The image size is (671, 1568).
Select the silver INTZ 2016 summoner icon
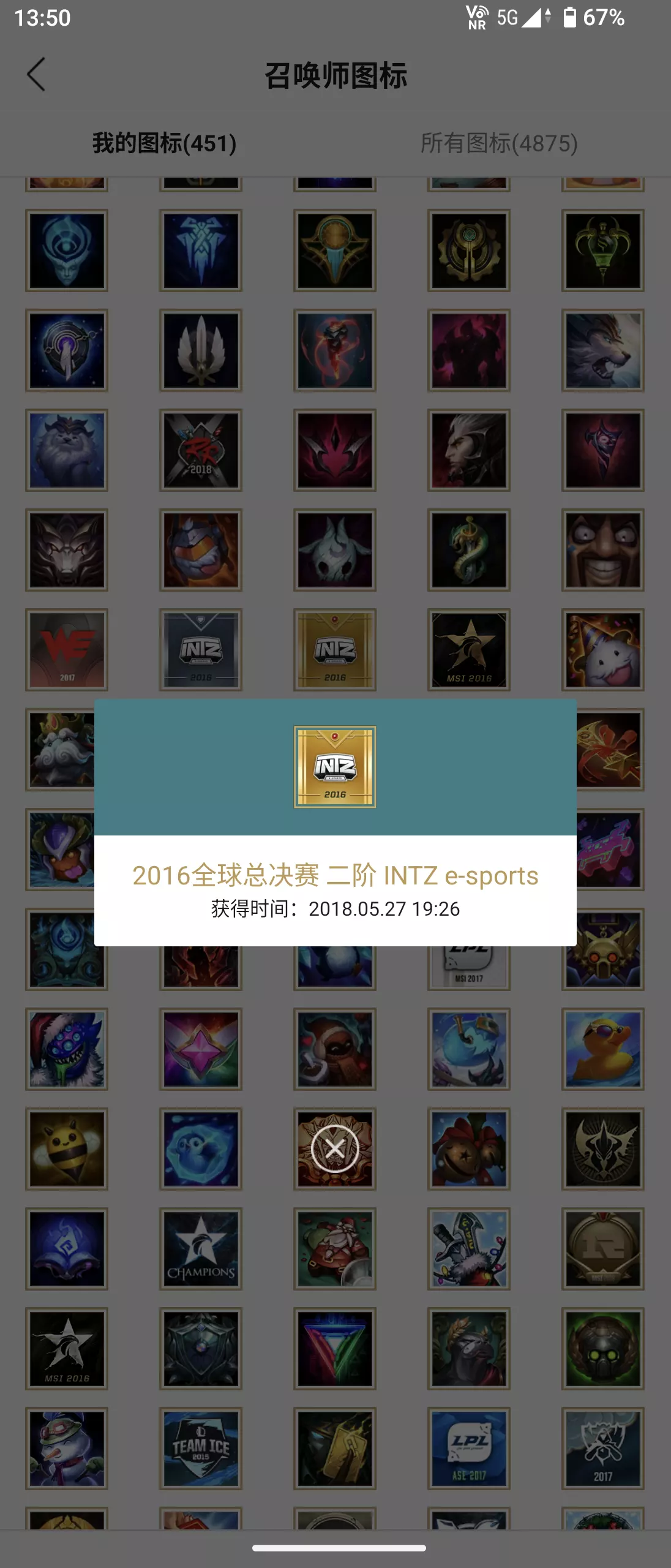[200, 649]
